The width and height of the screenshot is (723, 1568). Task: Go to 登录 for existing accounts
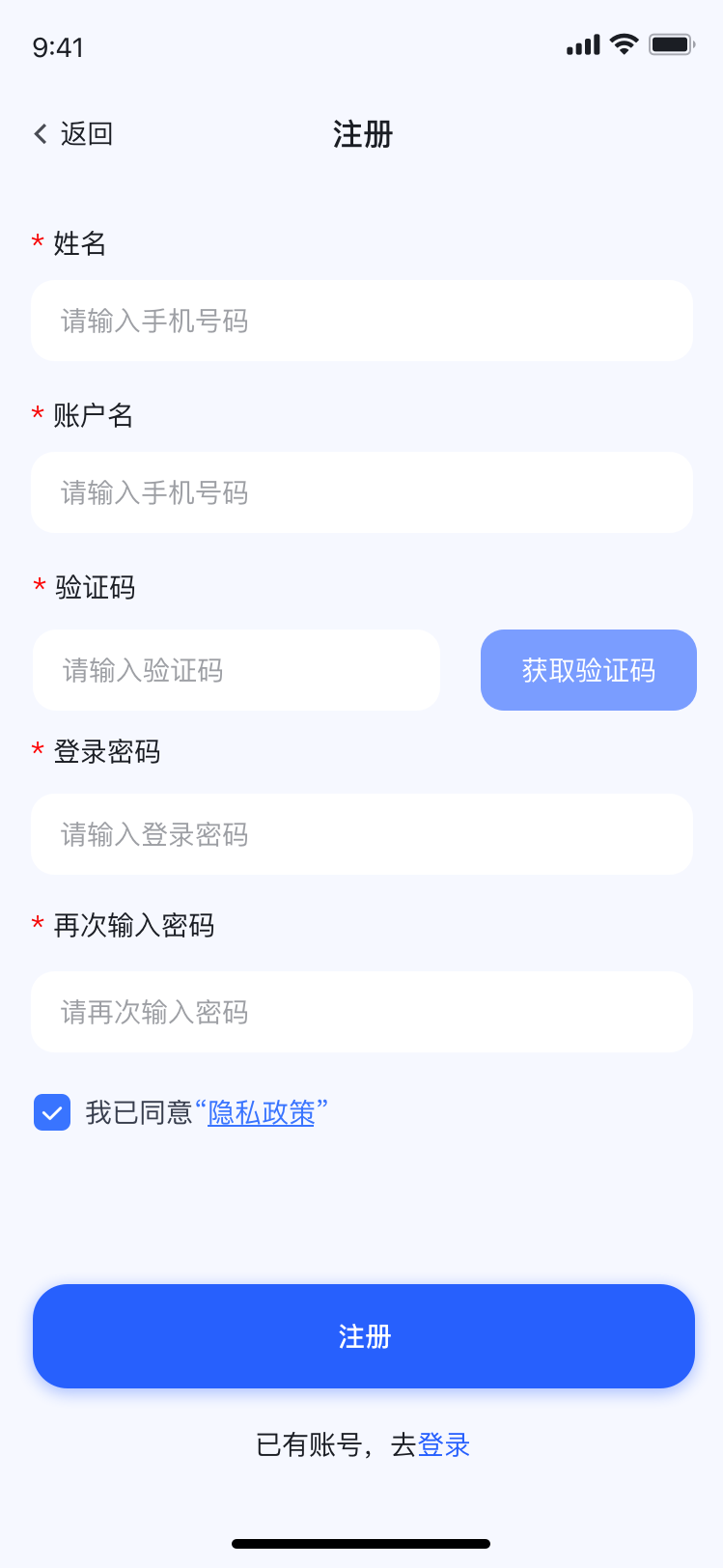444,1445
